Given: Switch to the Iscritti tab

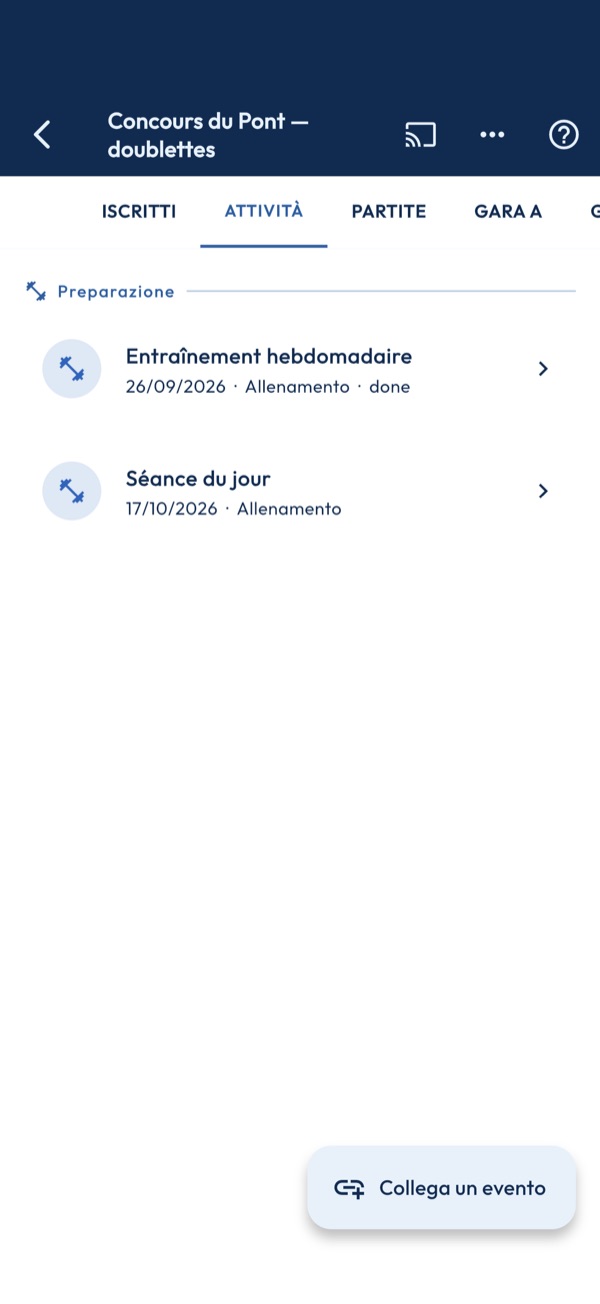Looking at the screenshot, I should [x=139, y=211].
